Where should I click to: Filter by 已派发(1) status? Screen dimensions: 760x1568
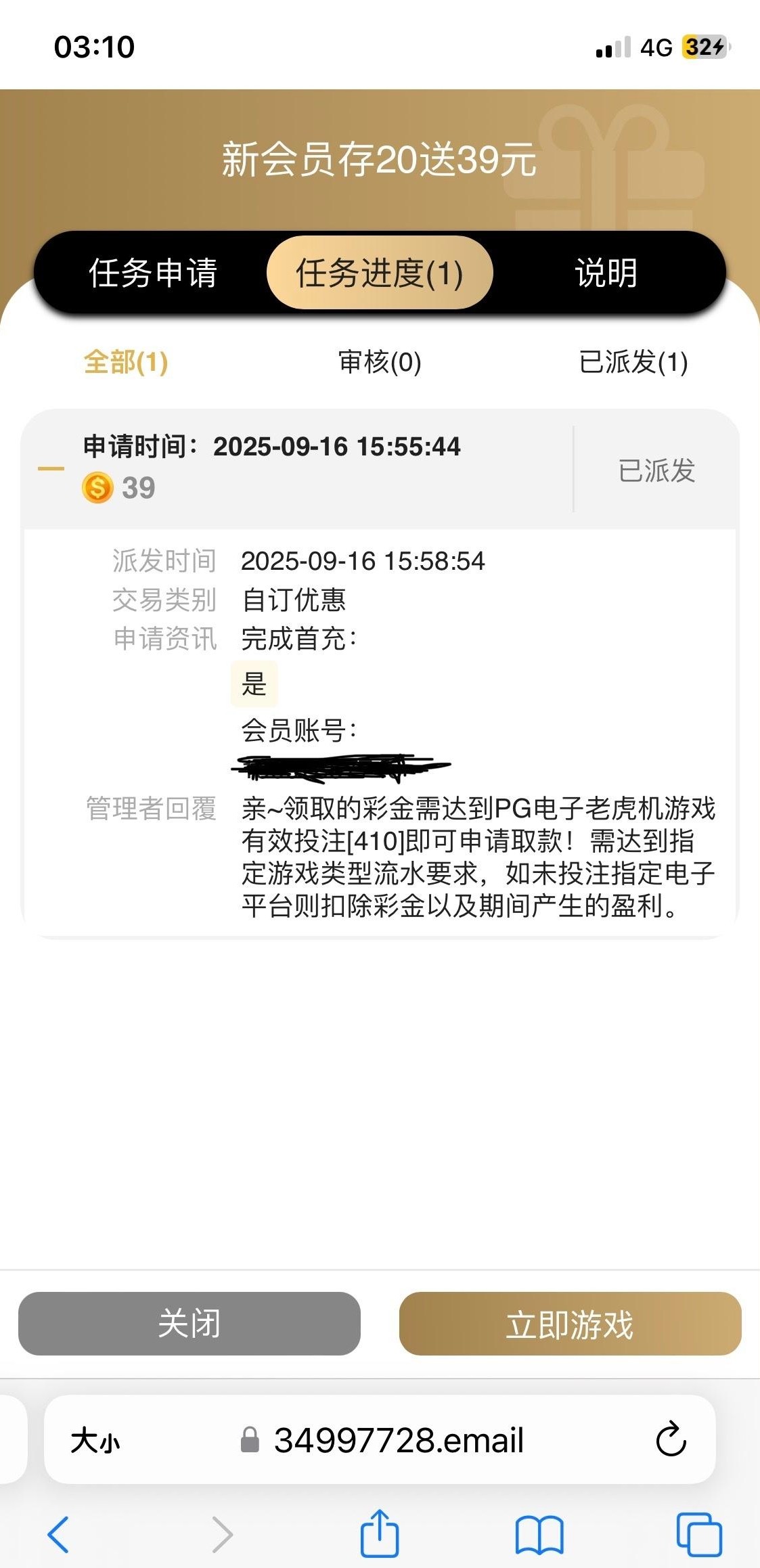coord(633,362)
